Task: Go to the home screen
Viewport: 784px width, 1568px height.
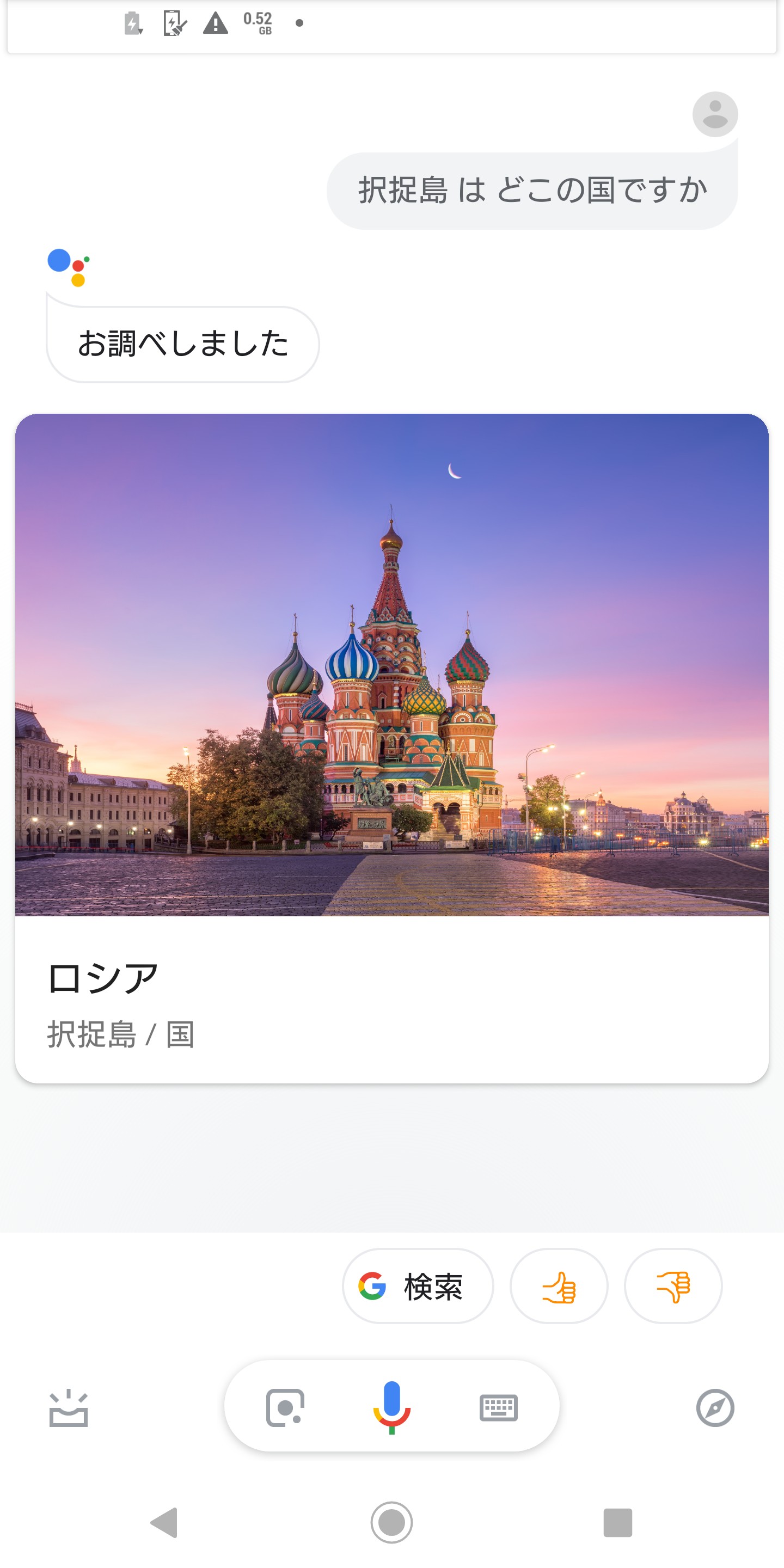Action: click(x=391, y=1522)
